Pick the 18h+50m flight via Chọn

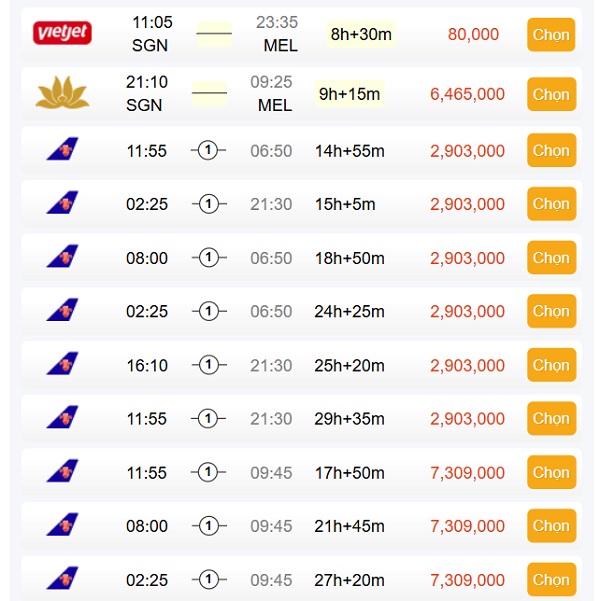550,258
